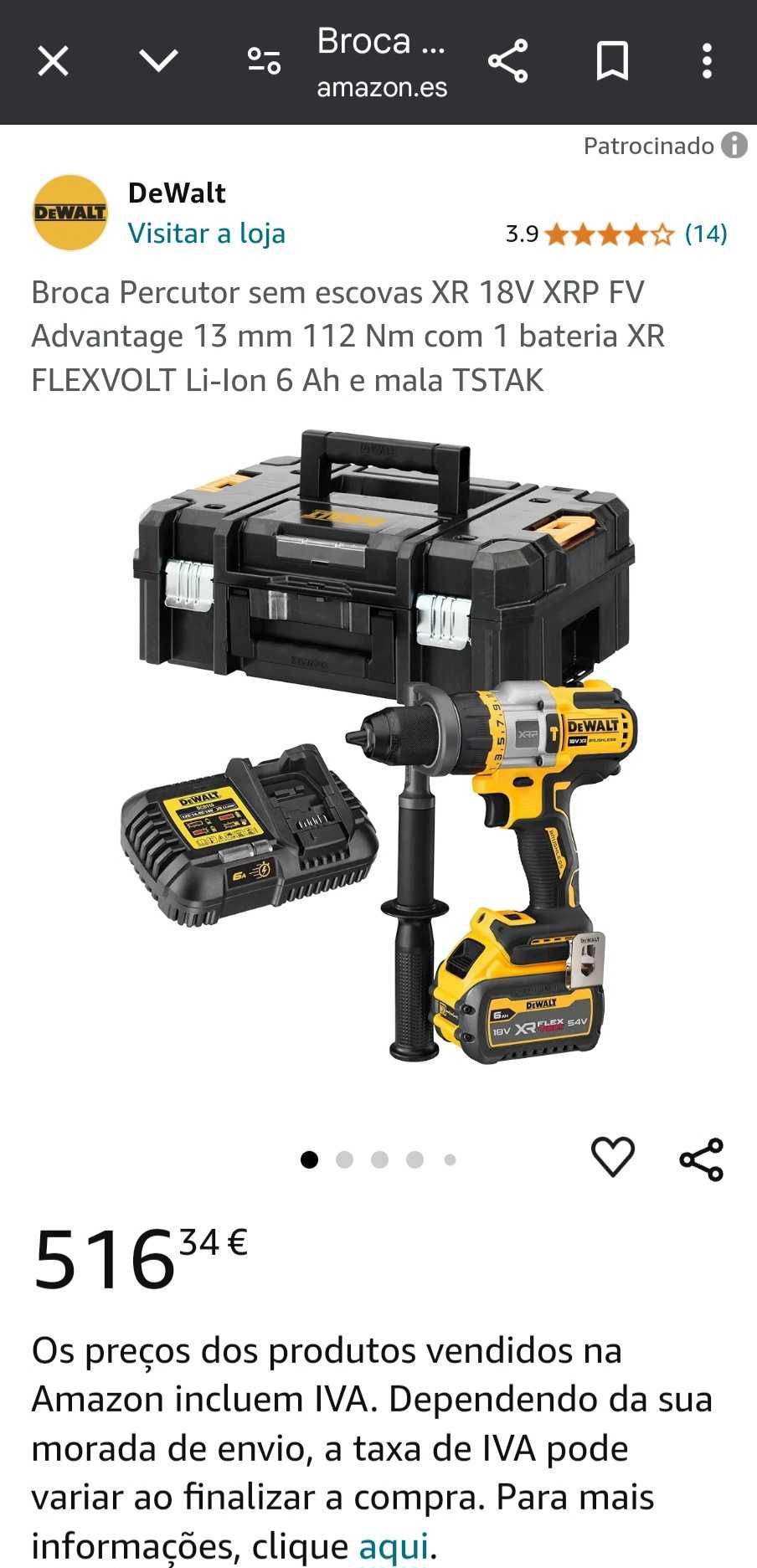Visit the DeWalt store (Visitar a loja)

tap(206, 234)
